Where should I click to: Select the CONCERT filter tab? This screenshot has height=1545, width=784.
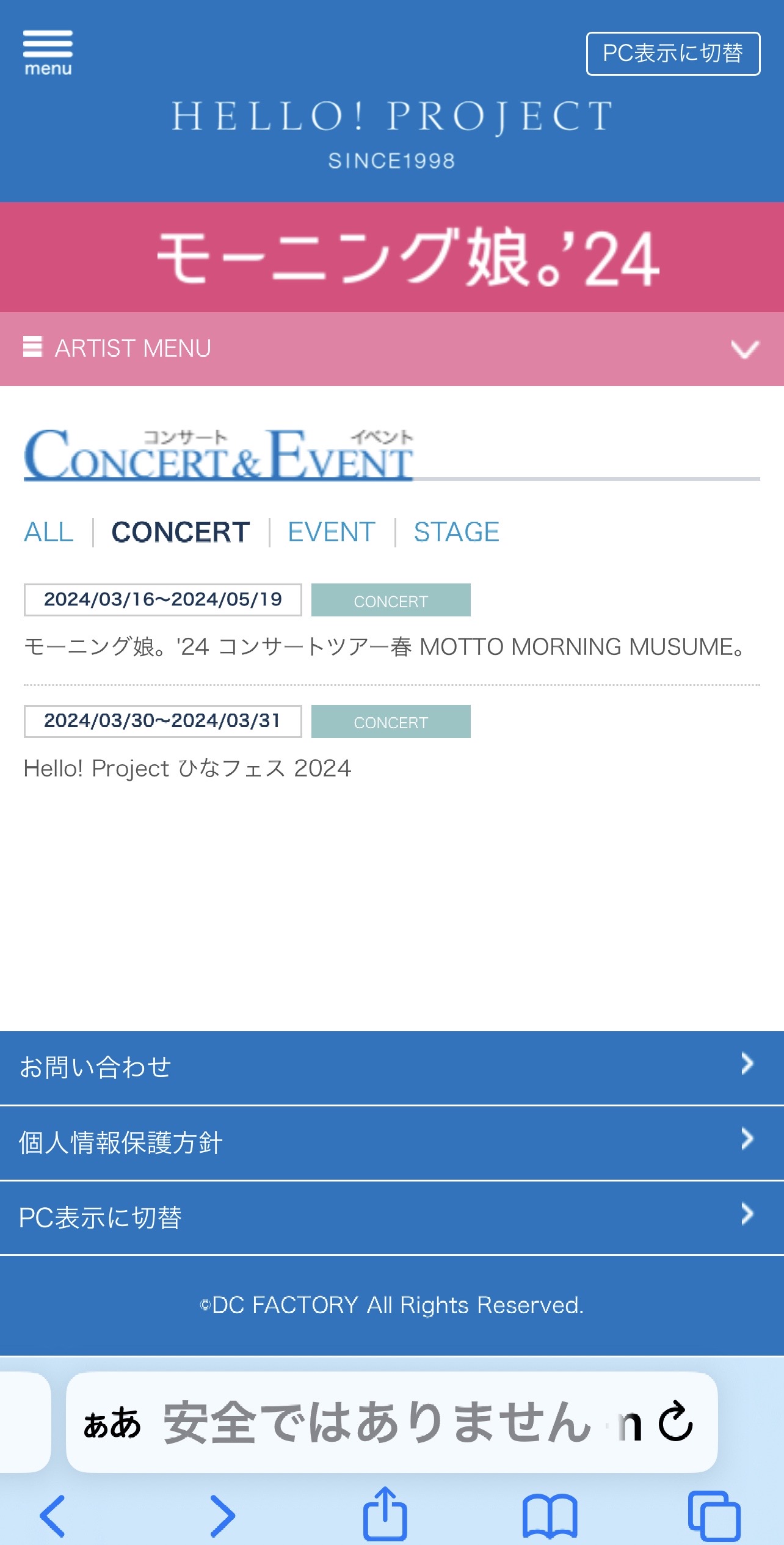coord(181,531)
